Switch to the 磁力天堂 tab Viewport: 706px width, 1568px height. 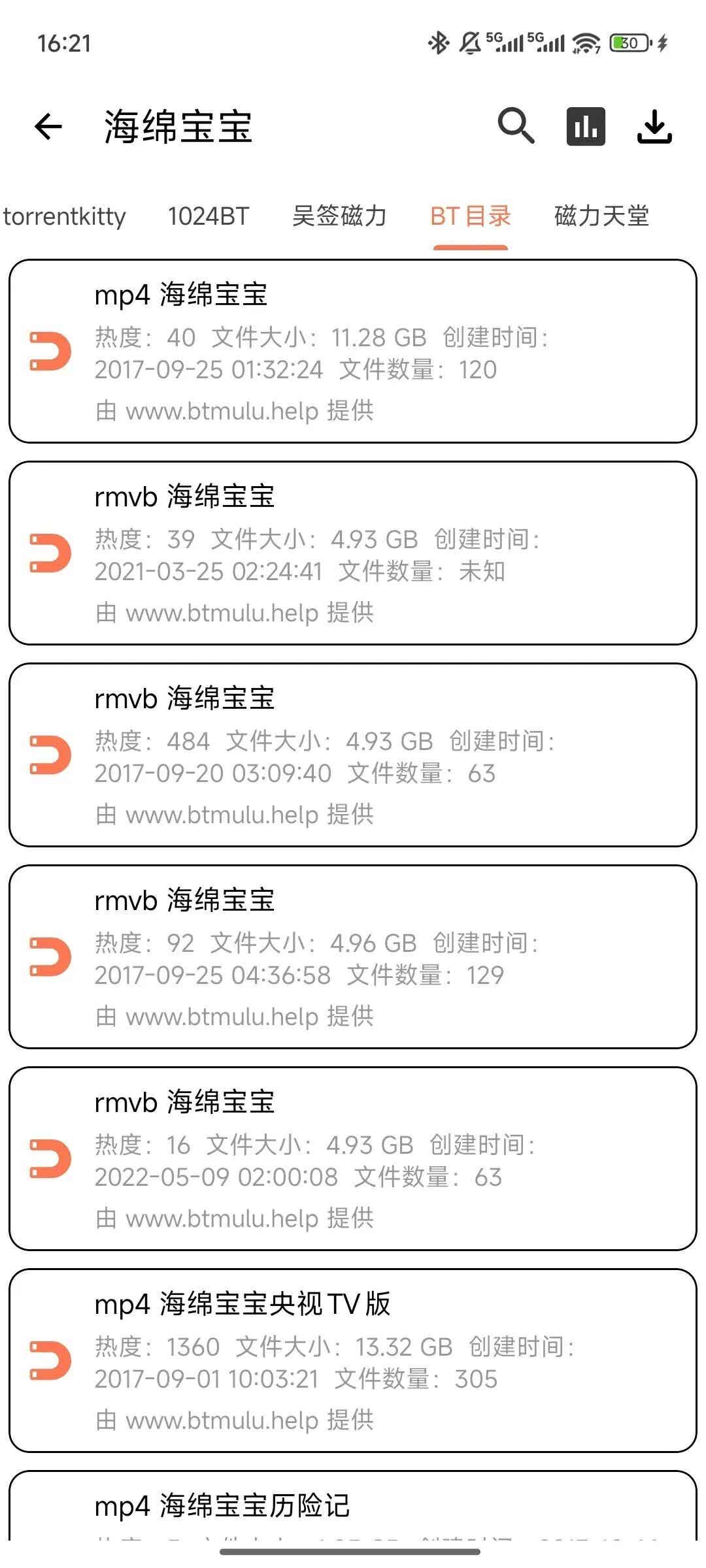601,216
